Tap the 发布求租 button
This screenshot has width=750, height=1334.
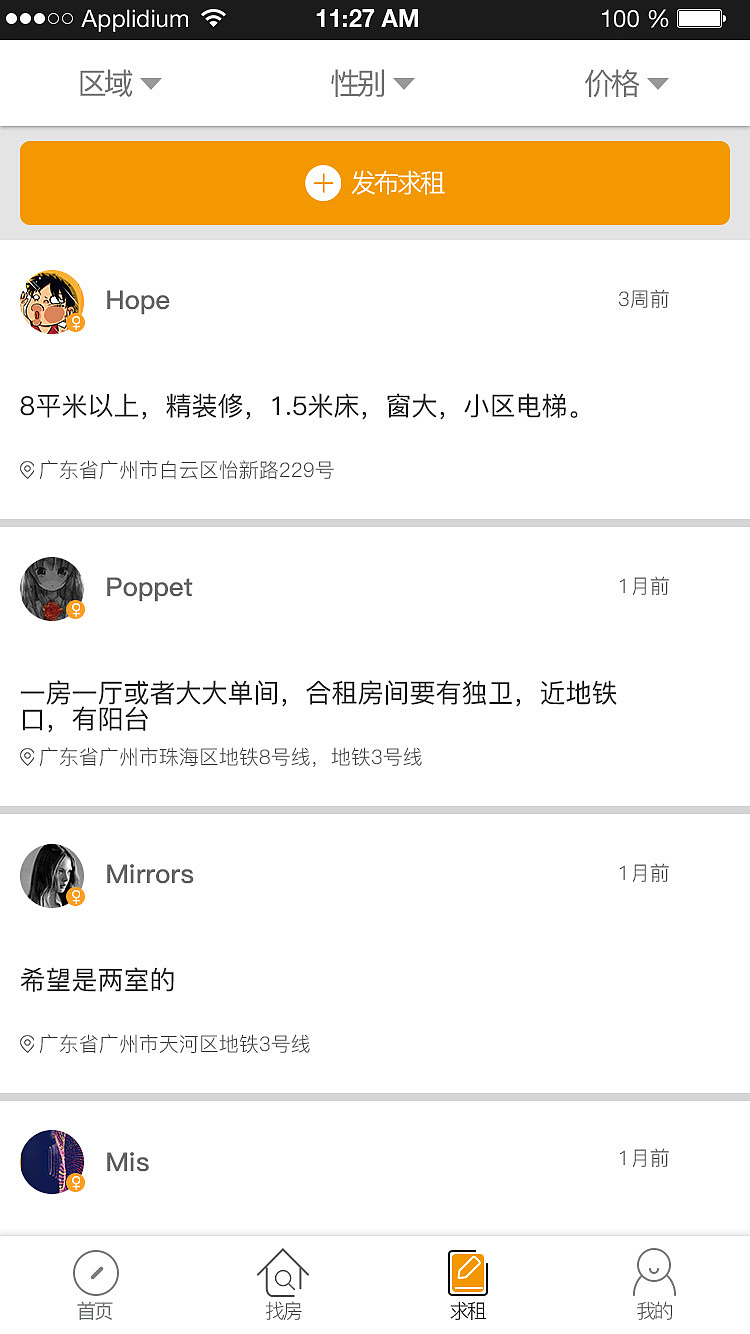click(375, 183)
